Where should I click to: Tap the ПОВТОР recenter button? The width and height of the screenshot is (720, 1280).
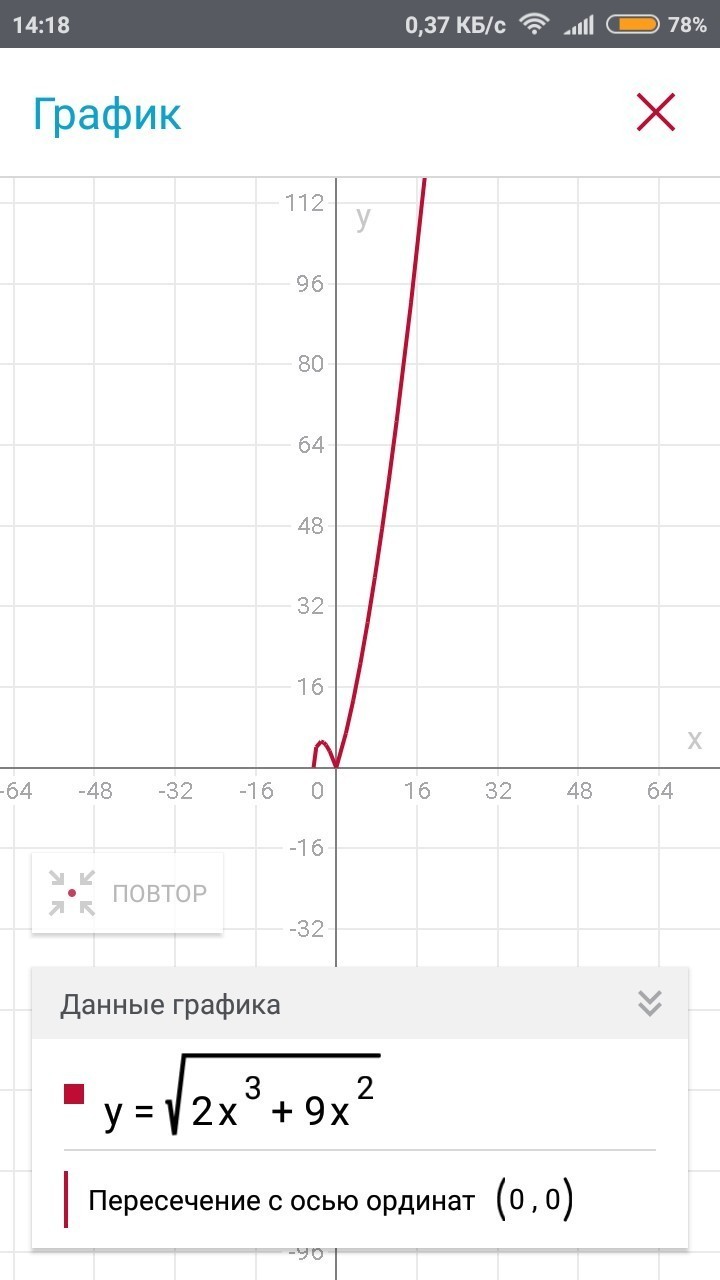click(127, 893)
